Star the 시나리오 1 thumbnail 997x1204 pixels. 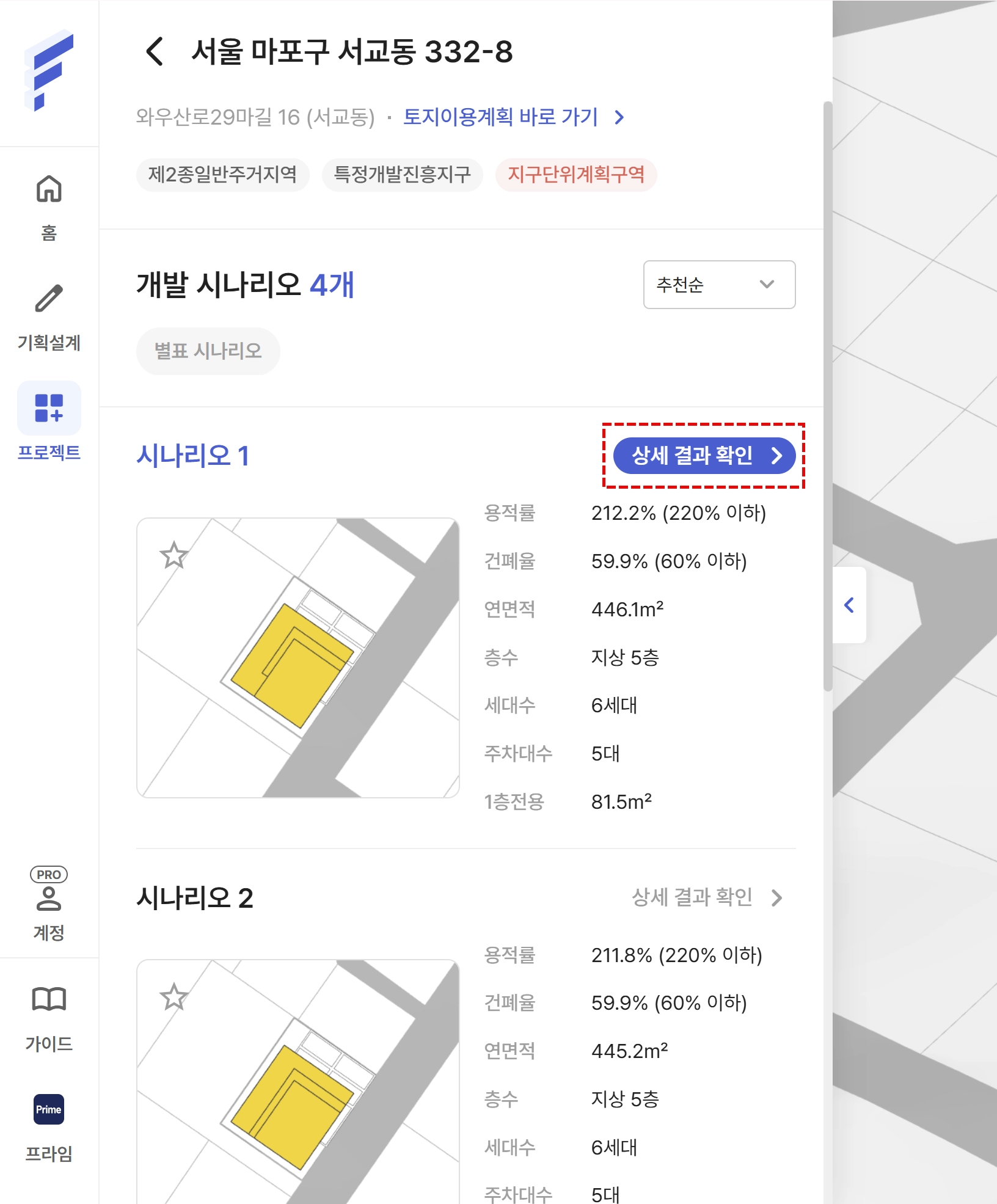174,555
